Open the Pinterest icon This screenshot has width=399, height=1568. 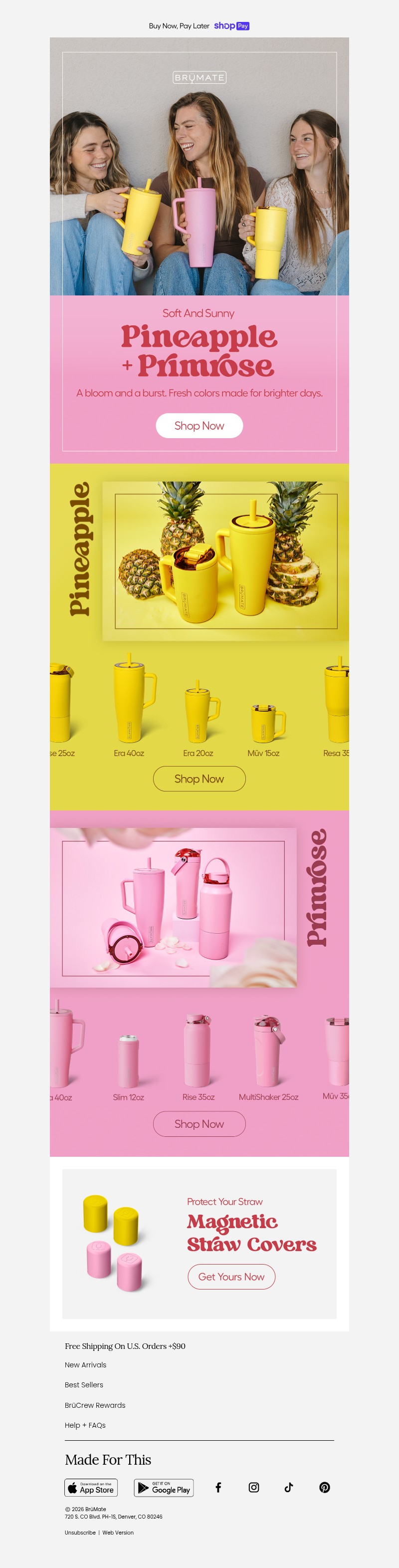(x=325, y=1487)
